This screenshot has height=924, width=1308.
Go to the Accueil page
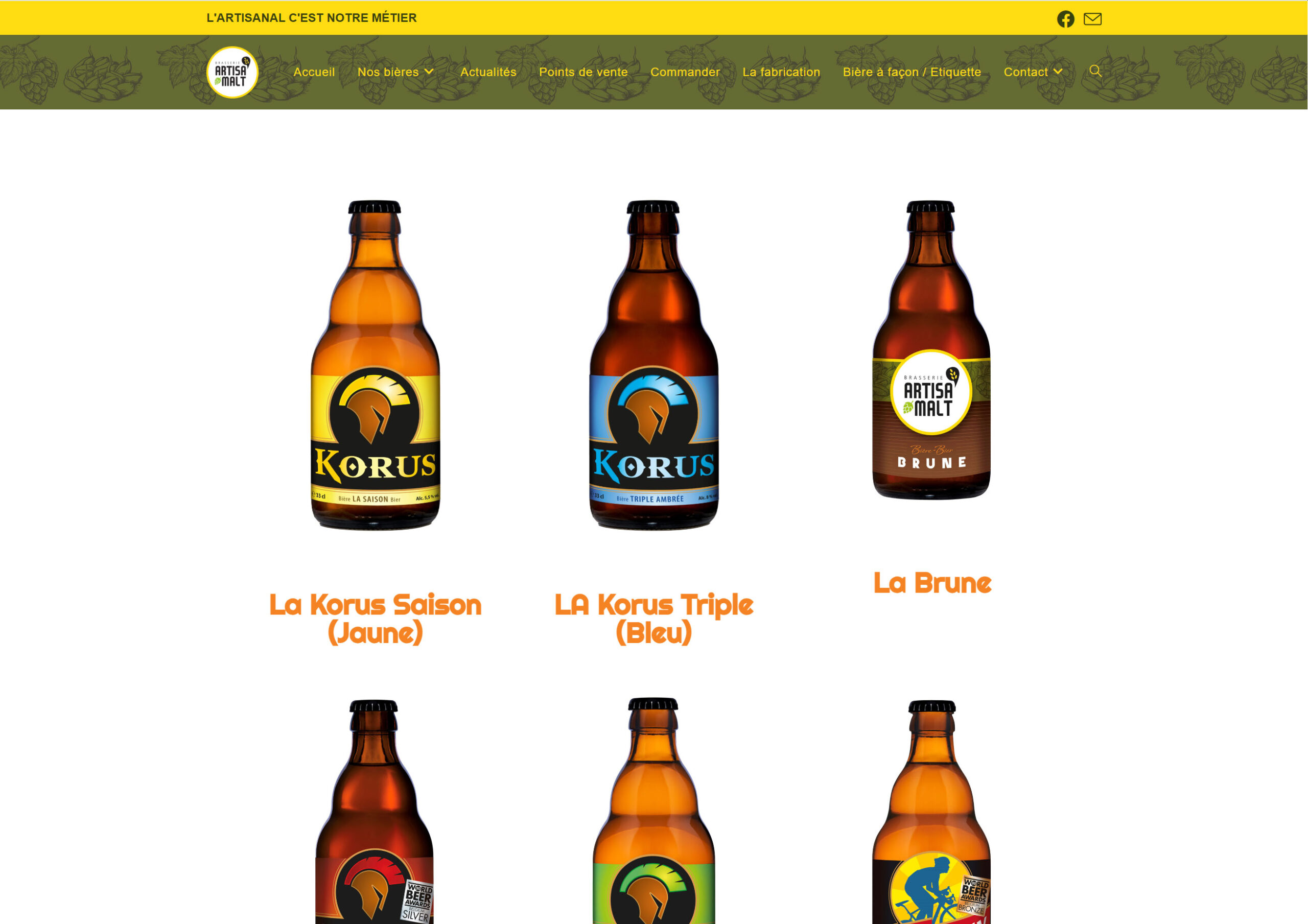pos(314,72)
